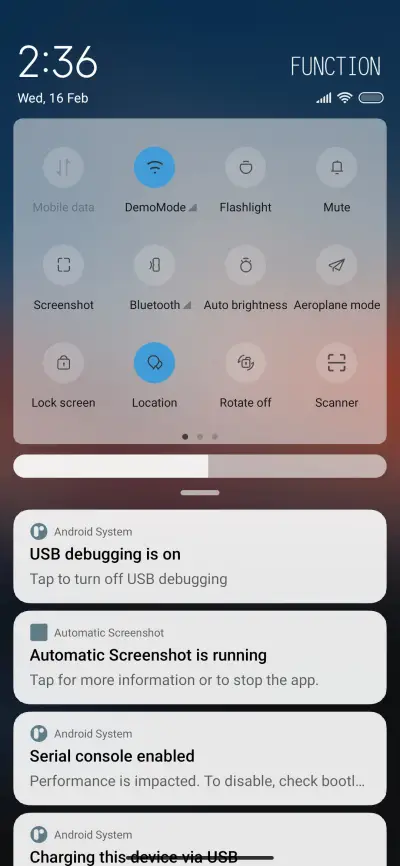400x866 pixels.
Task: Take a screenshot with the Screenshot tile
Action: tap(64, 265)
